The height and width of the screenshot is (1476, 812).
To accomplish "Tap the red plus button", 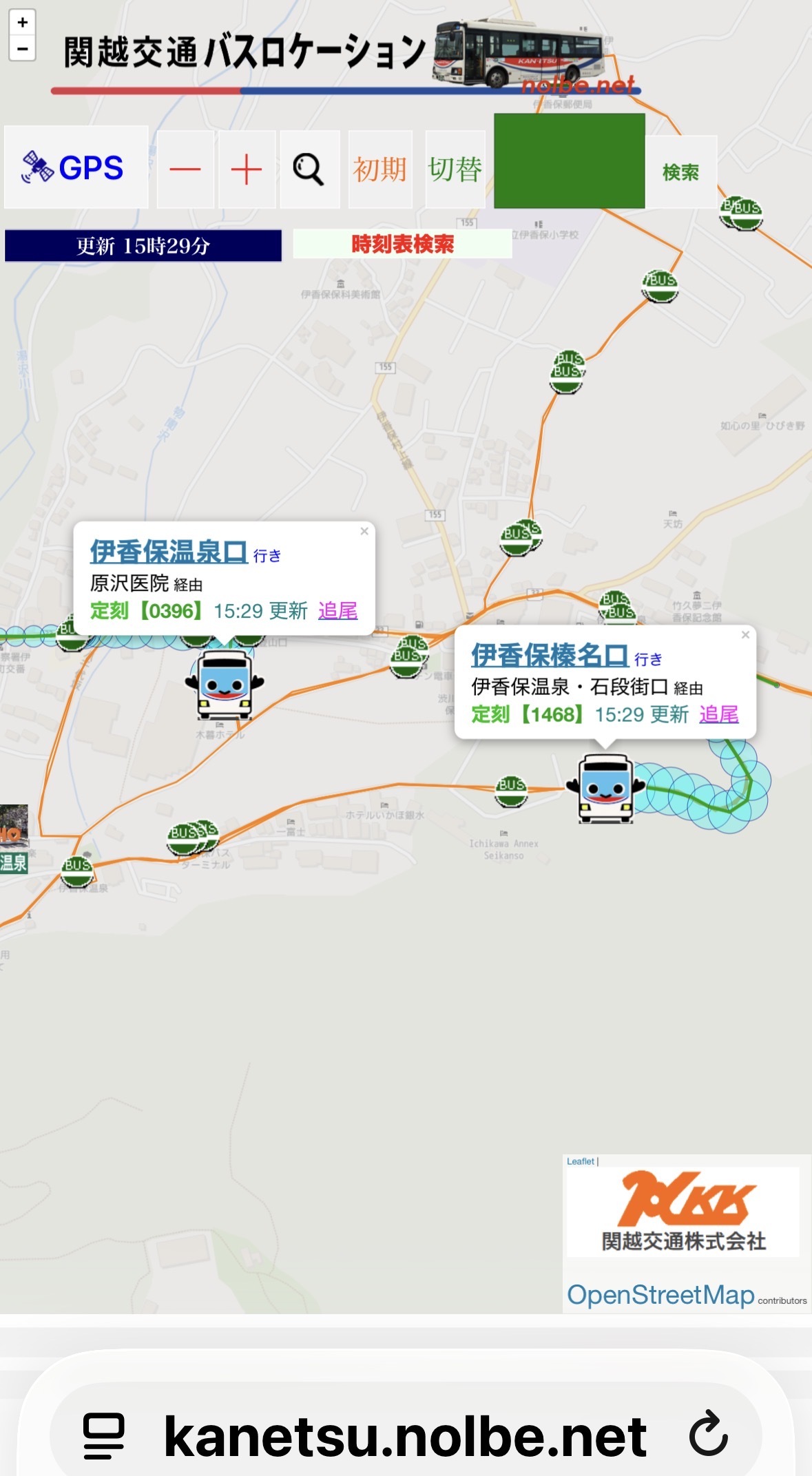I will pos(247,169).
